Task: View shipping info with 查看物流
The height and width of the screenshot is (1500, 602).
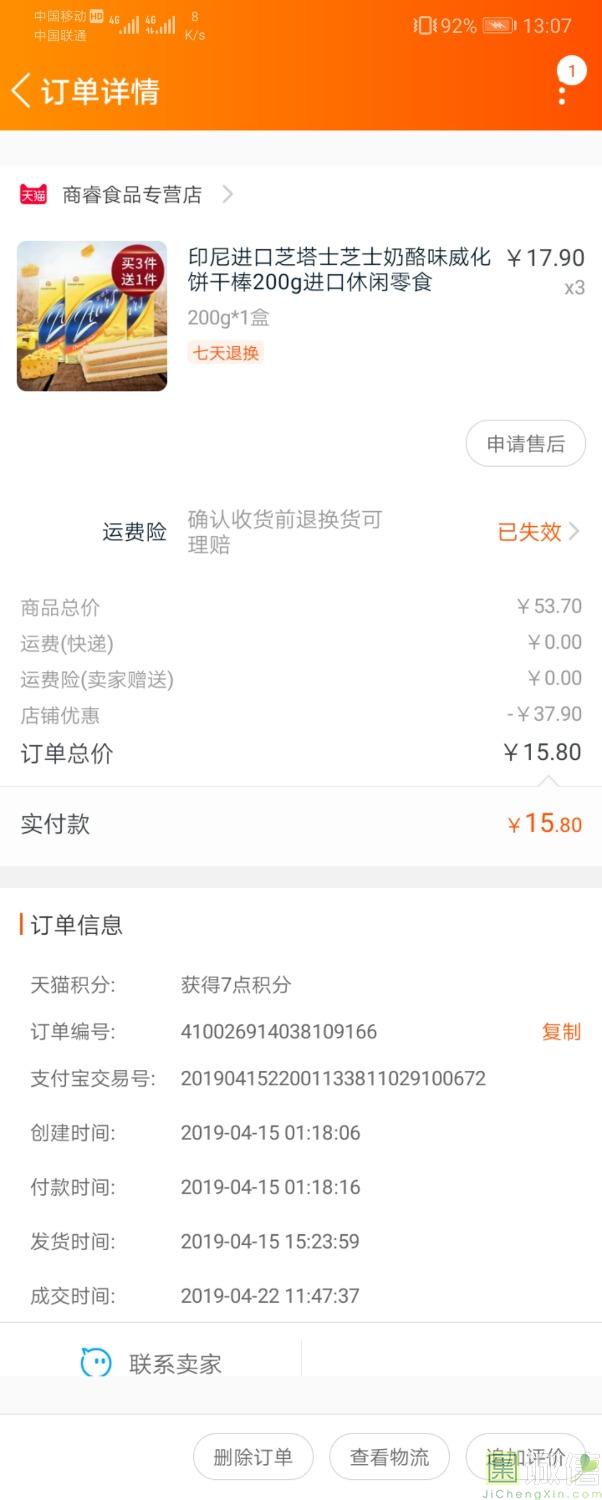Action: tap(389, 1457)
